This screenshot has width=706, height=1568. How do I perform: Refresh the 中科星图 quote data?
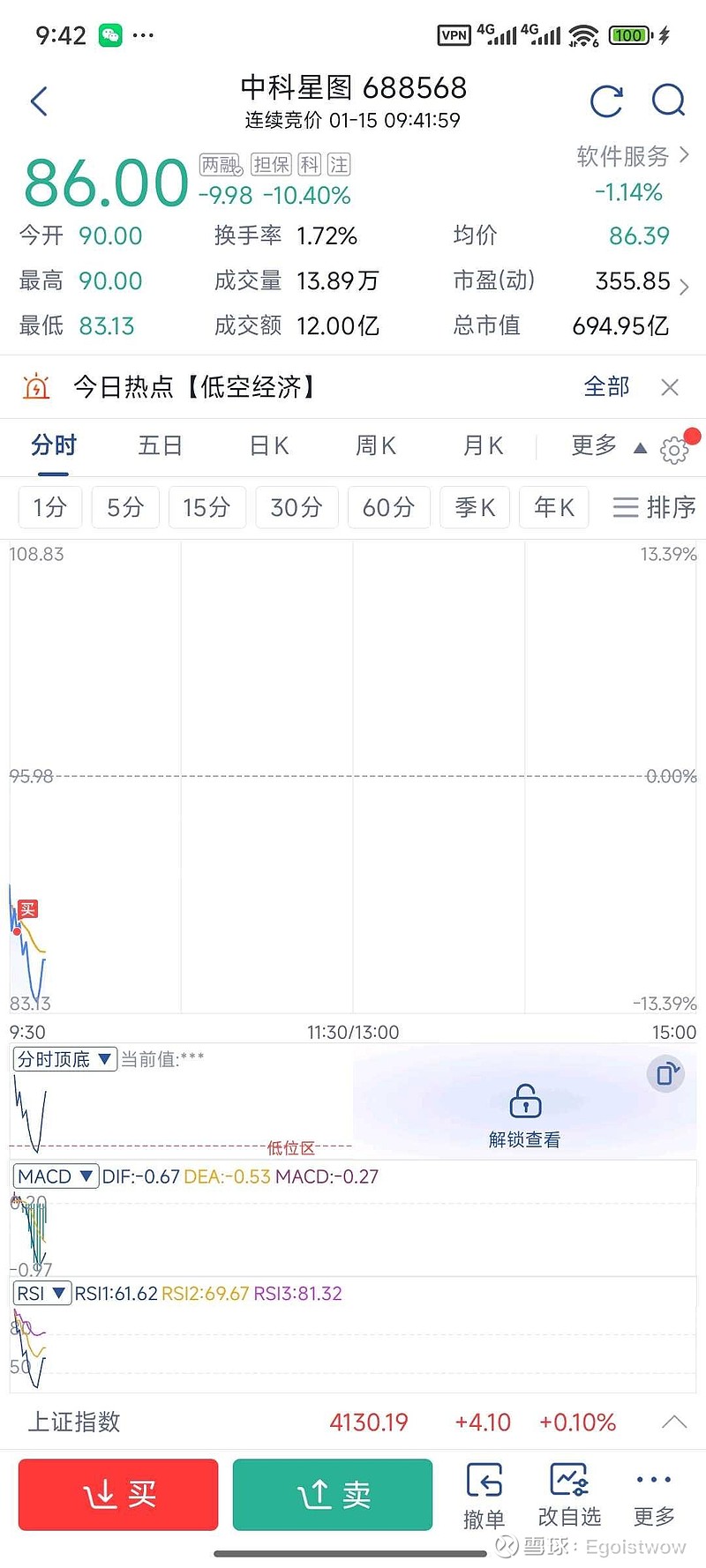[605, 101]
